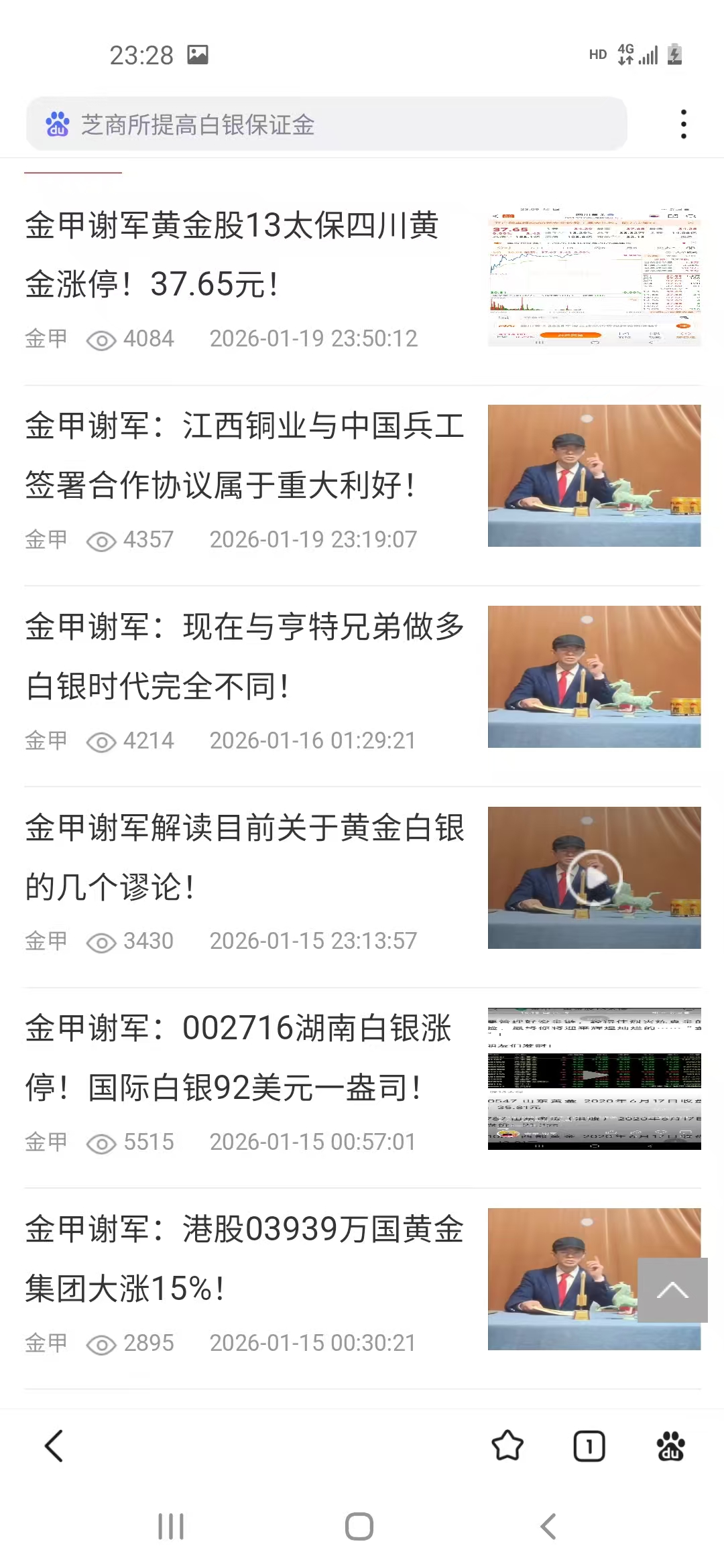Go to the phone home screen

tap(359, 1526)
